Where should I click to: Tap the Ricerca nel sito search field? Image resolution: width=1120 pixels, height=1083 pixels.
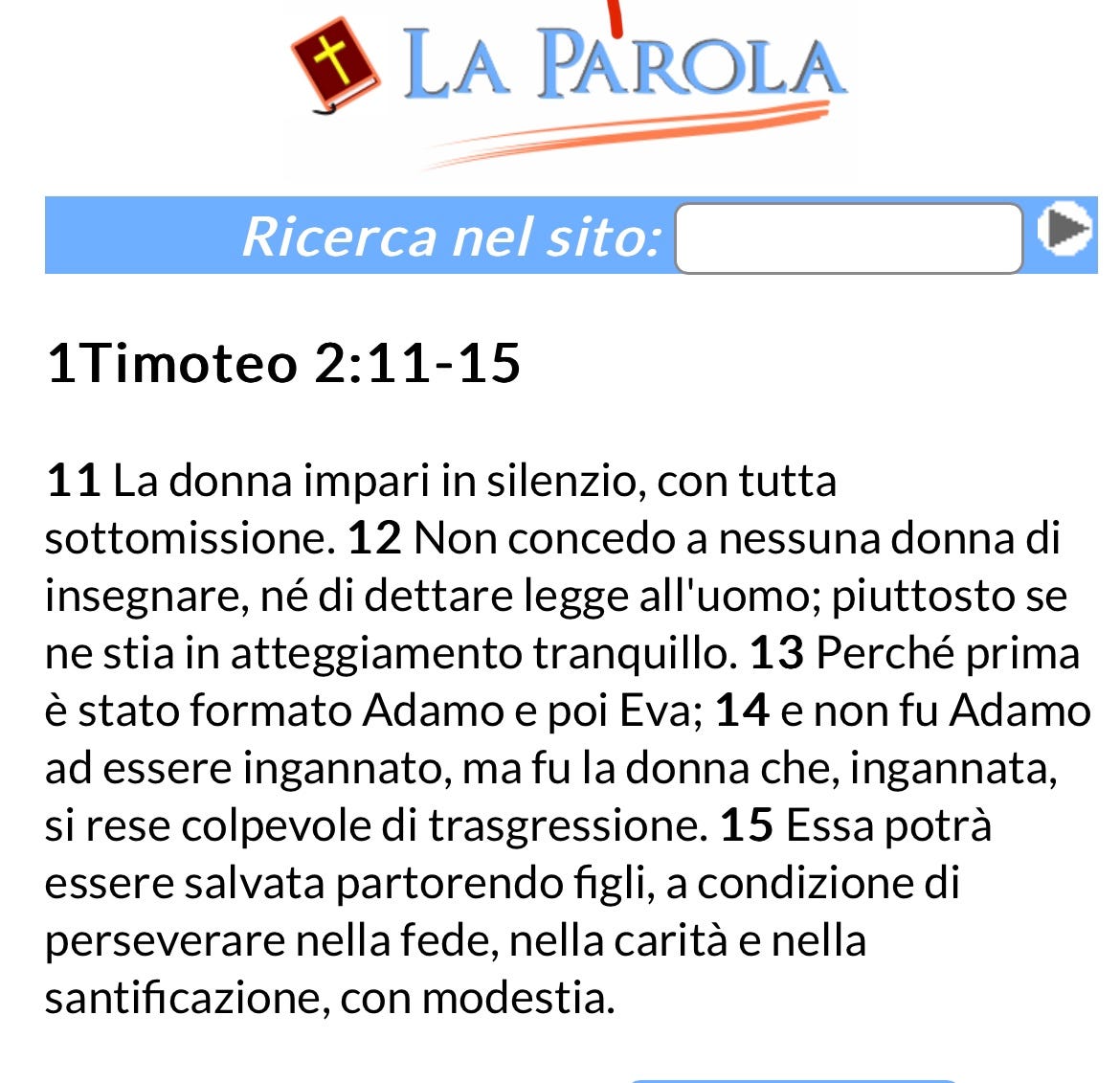(x=848, y=237)
